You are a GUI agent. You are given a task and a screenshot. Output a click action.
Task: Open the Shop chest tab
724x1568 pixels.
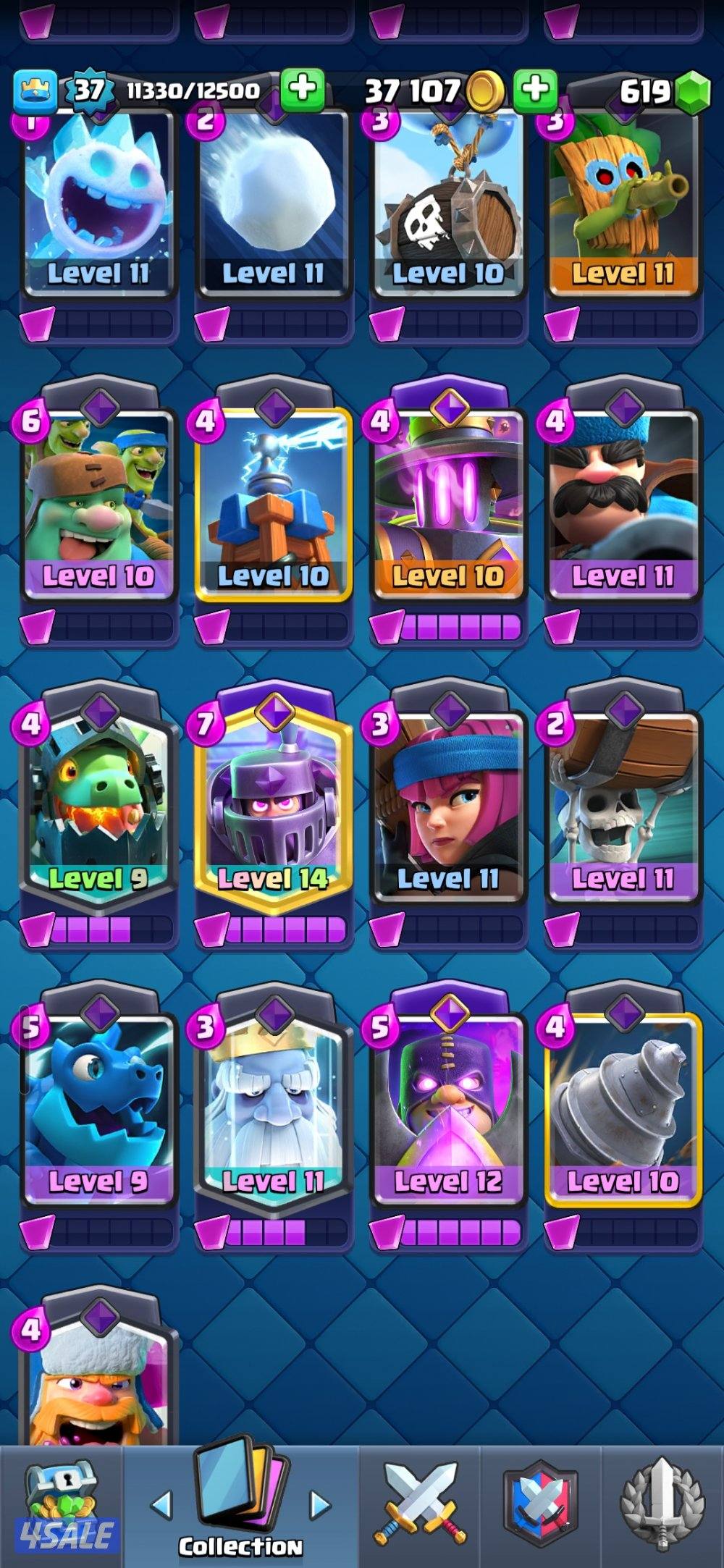(x=62, y=1506)
